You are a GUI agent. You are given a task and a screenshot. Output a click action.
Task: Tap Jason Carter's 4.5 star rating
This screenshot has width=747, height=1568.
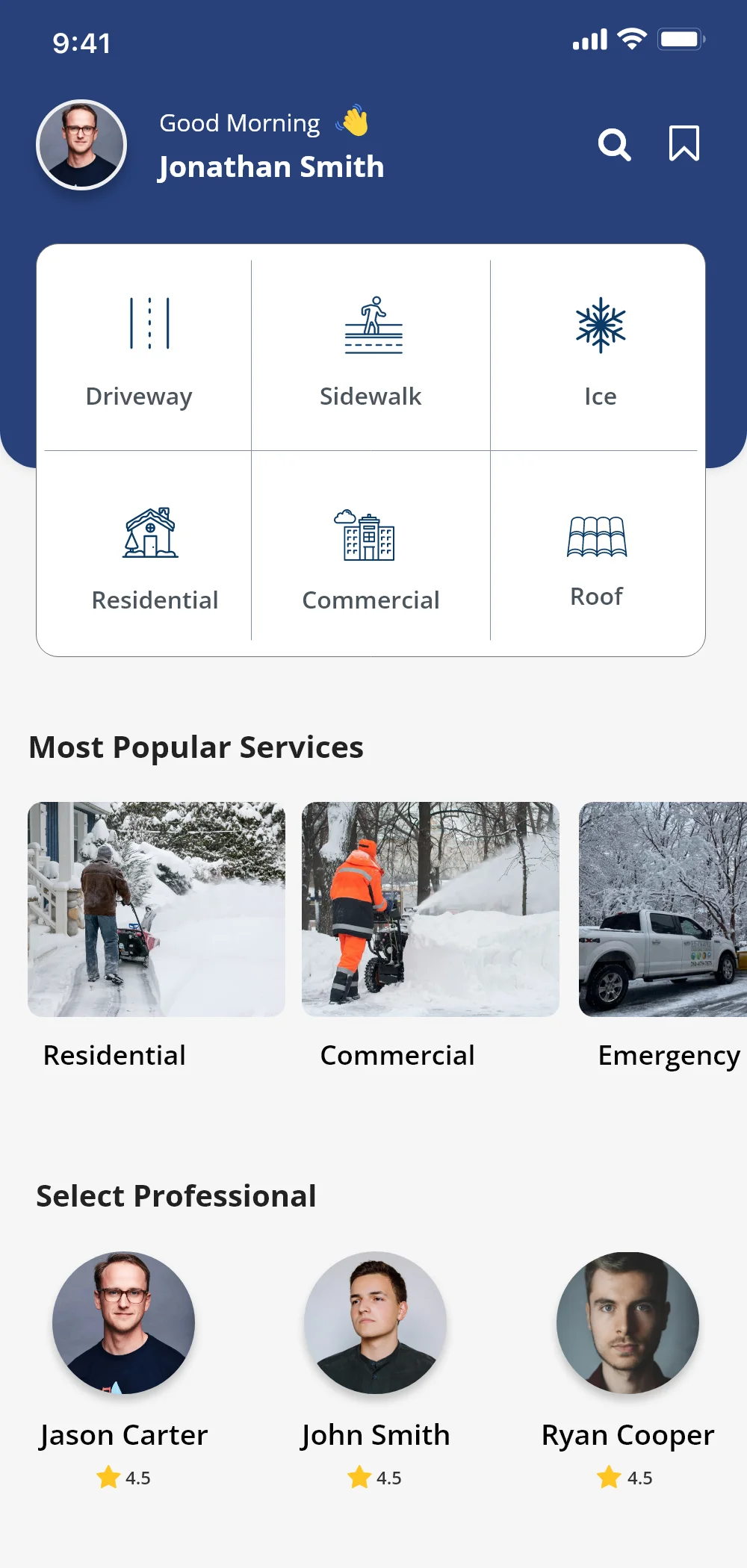coord(125,1477)
